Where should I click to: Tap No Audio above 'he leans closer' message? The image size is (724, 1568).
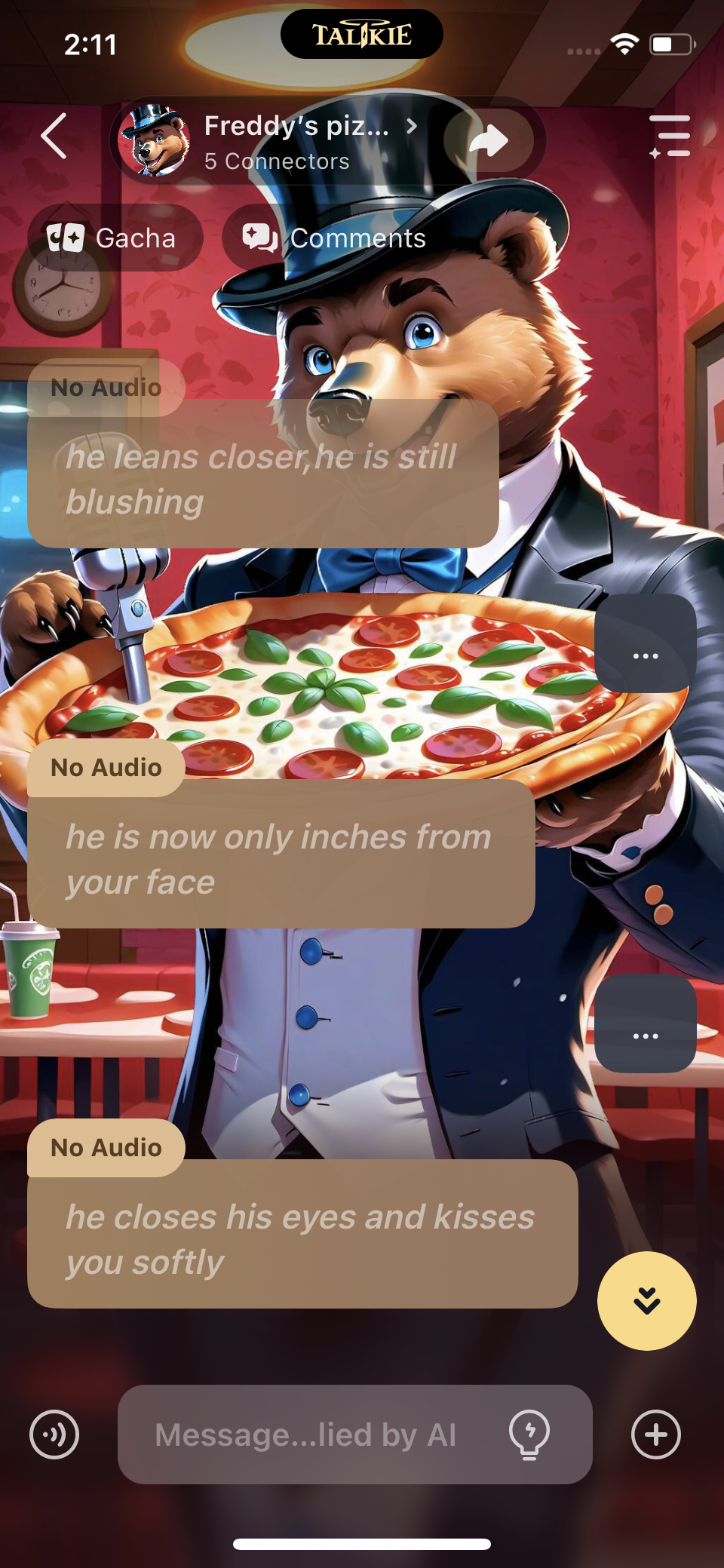[106, 388]
